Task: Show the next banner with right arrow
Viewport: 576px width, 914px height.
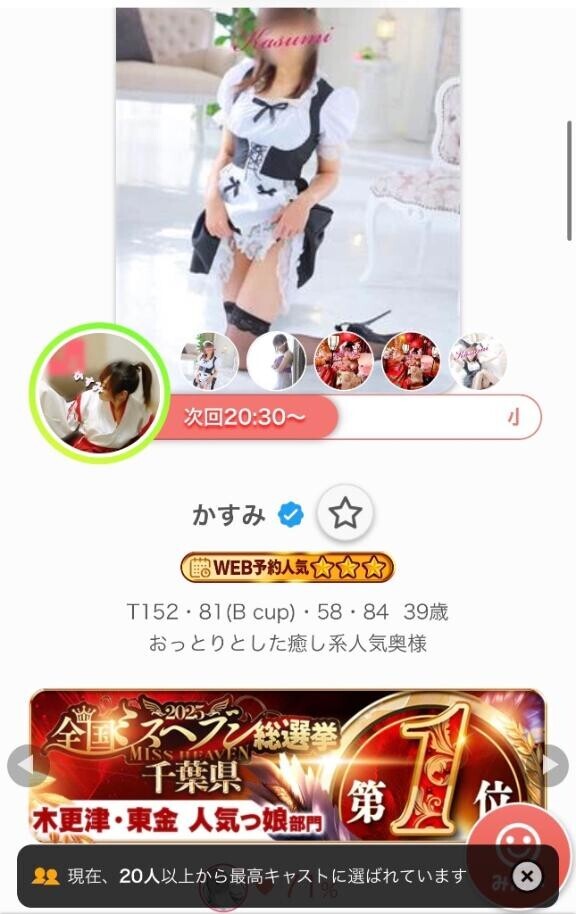Action: click(553, 765)
